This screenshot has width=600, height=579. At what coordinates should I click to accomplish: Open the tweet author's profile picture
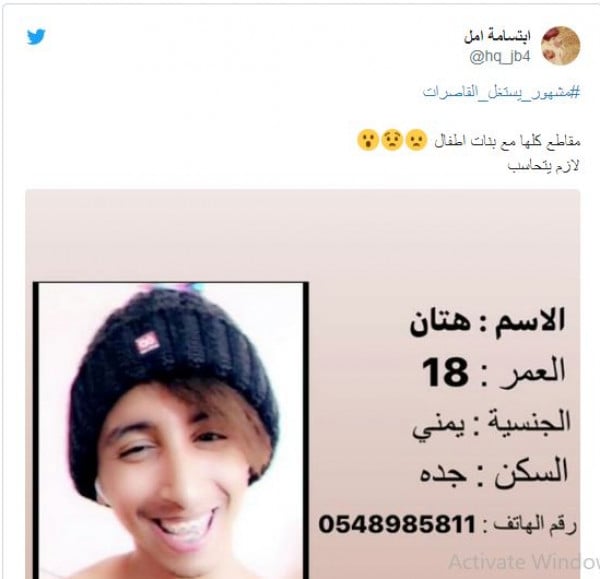[560, 45]
